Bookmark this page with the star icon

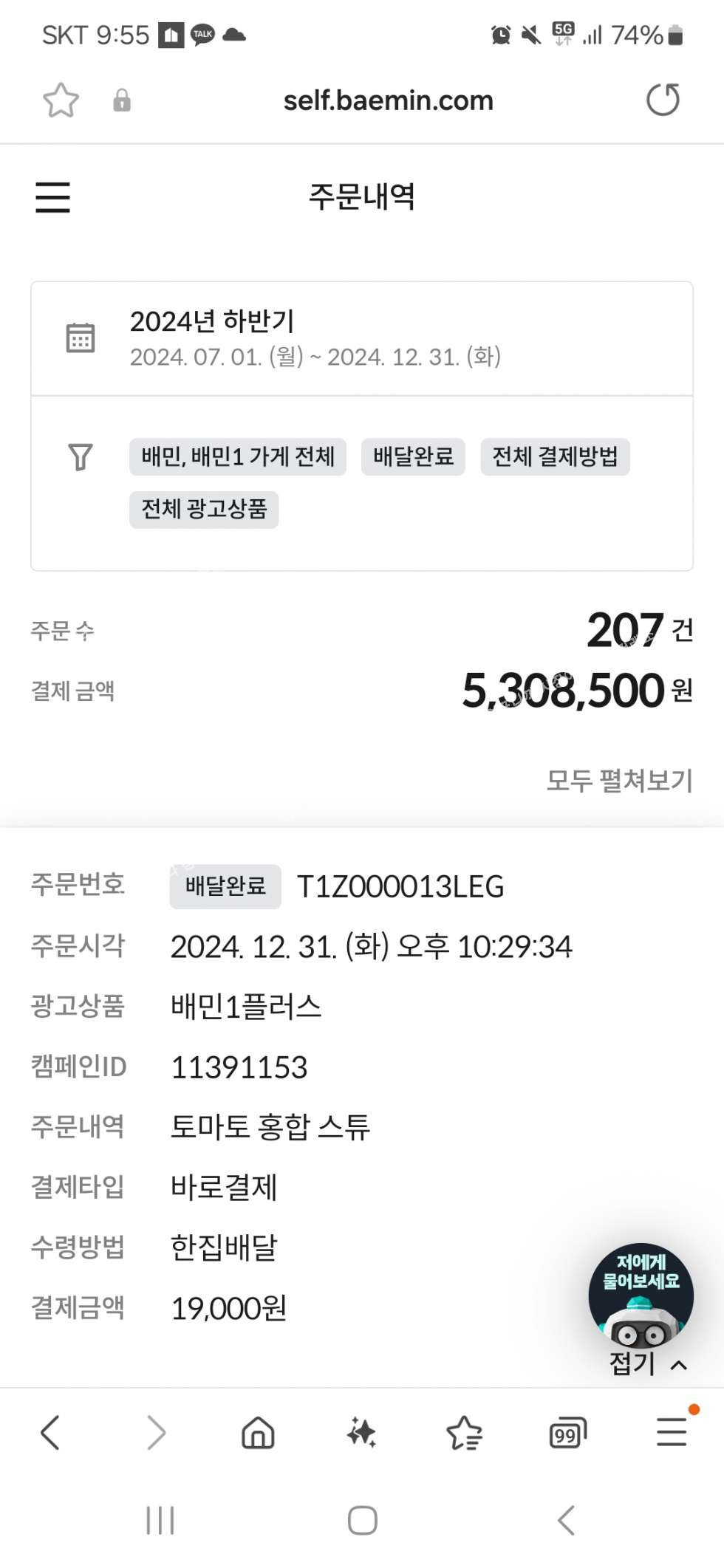(61, 100)
